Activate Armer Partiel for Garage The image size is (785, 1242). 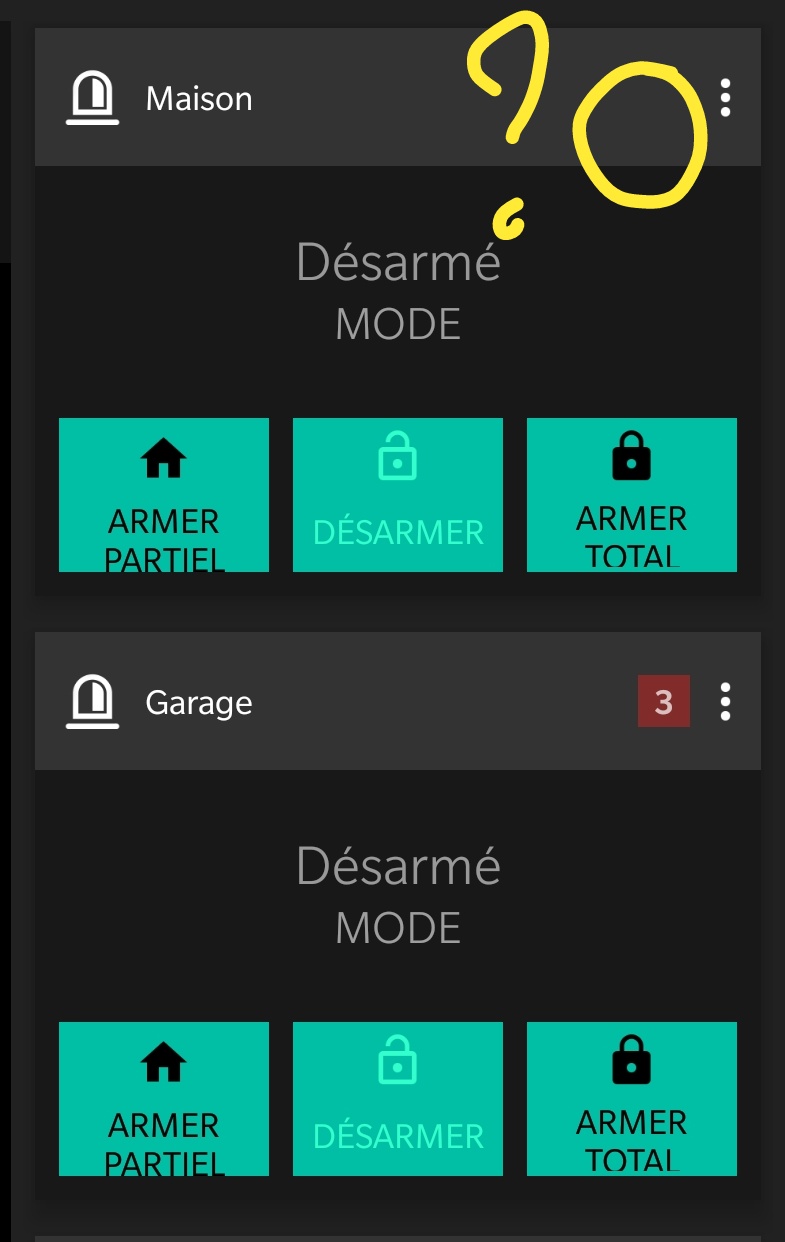[x=164, y=1099]
